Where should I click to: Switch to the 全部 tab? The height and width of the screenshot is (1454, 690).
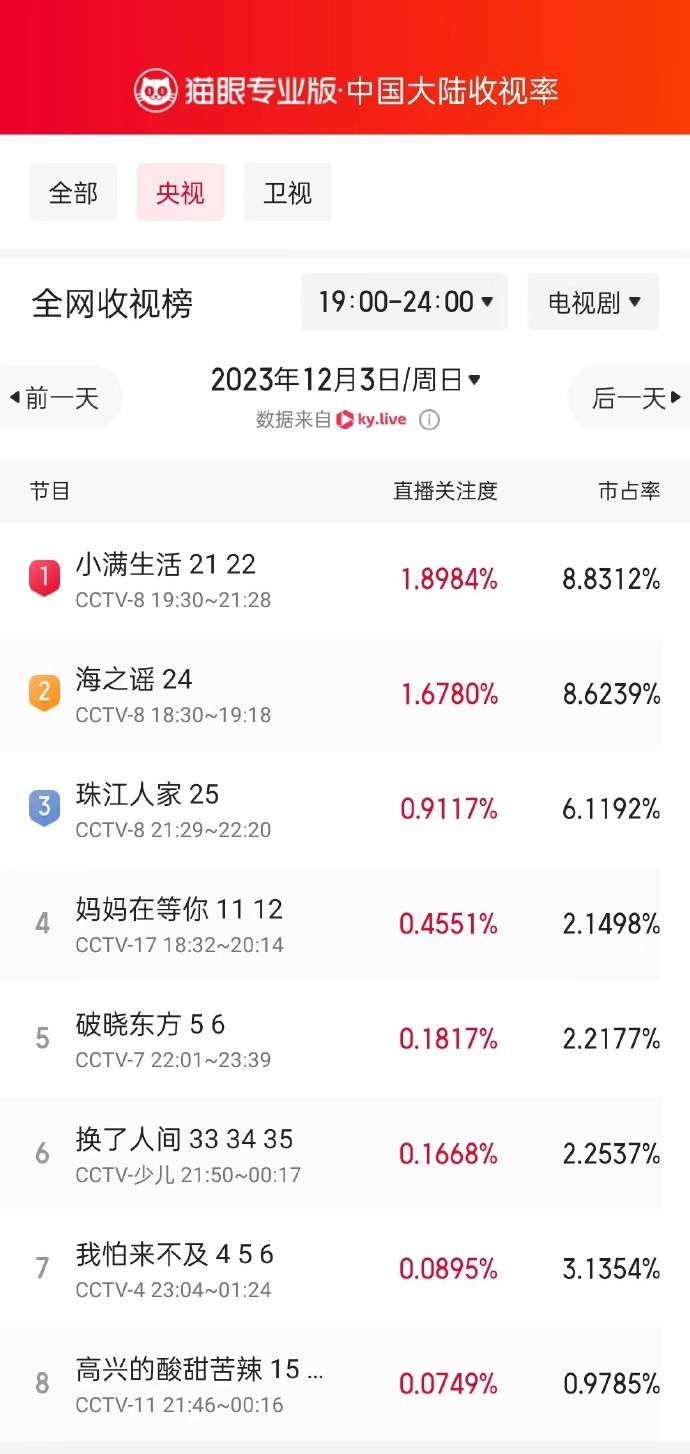tap(73, 192)
